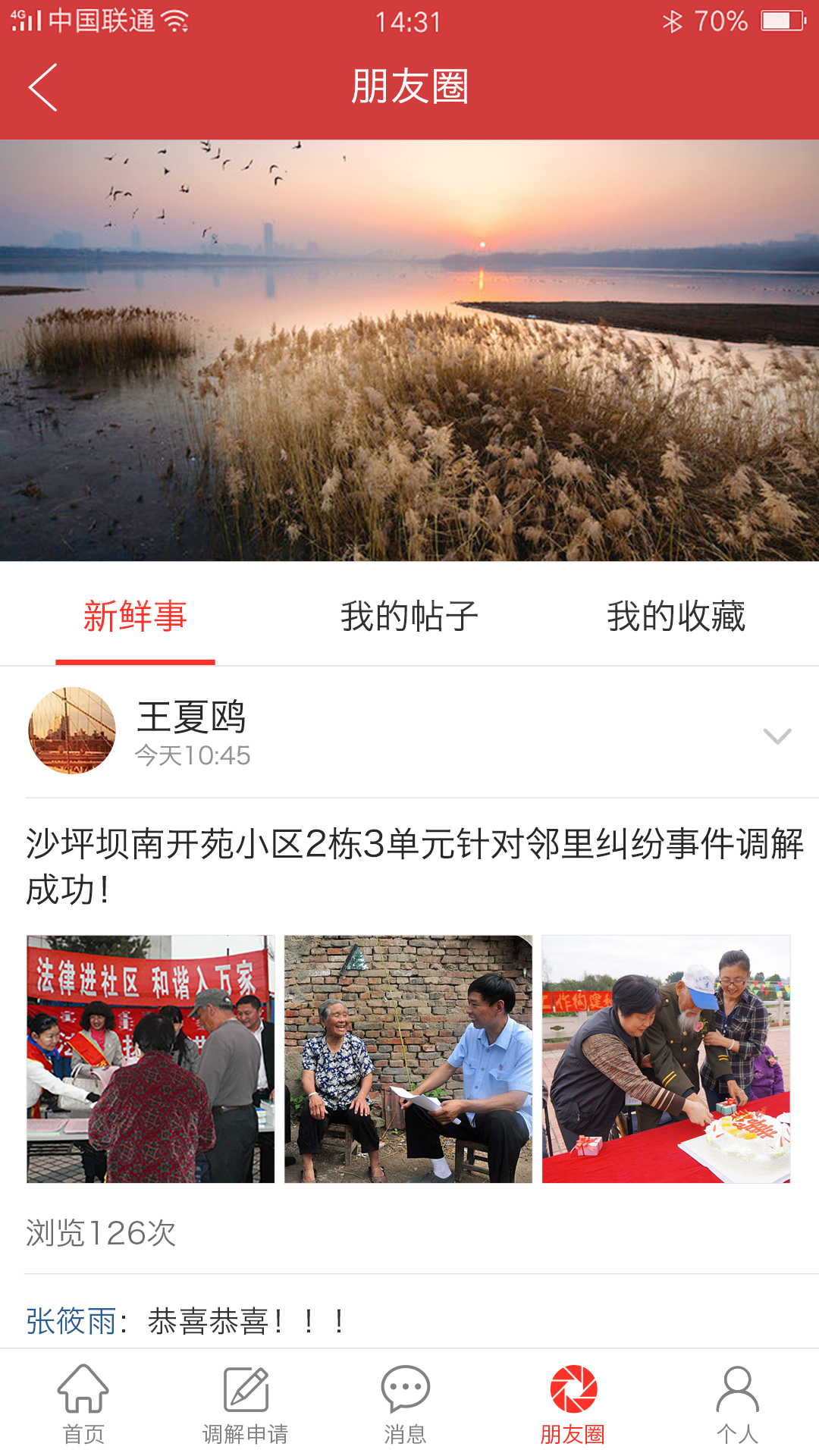The height and width of the screenshot is (1456, 819).
Task: Select 朋友圈 in the bottom navigation
Action: pyautogui.click(x=573, y=1403)
